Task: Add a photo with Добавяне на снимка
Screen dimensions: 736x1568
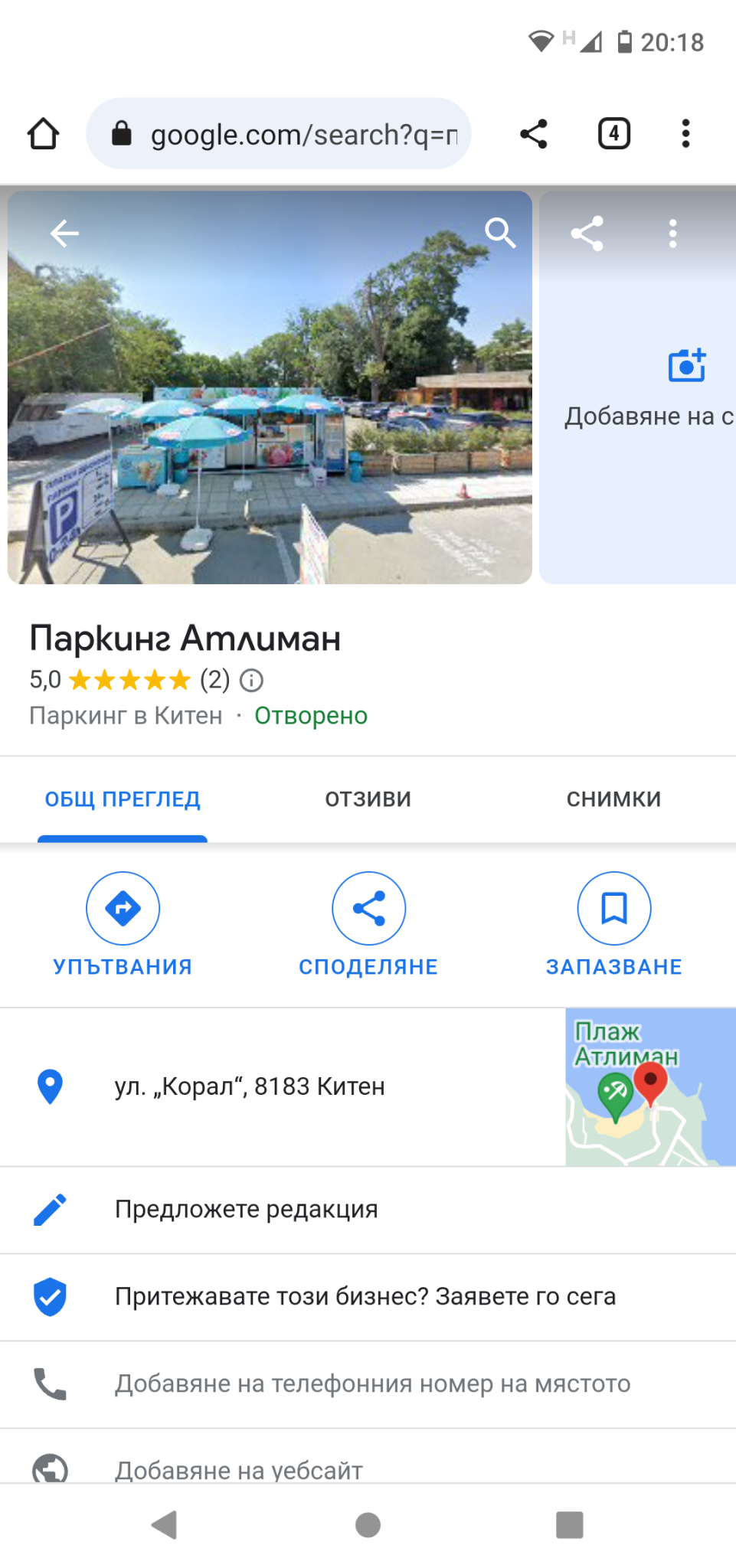Action: point(686,383)
